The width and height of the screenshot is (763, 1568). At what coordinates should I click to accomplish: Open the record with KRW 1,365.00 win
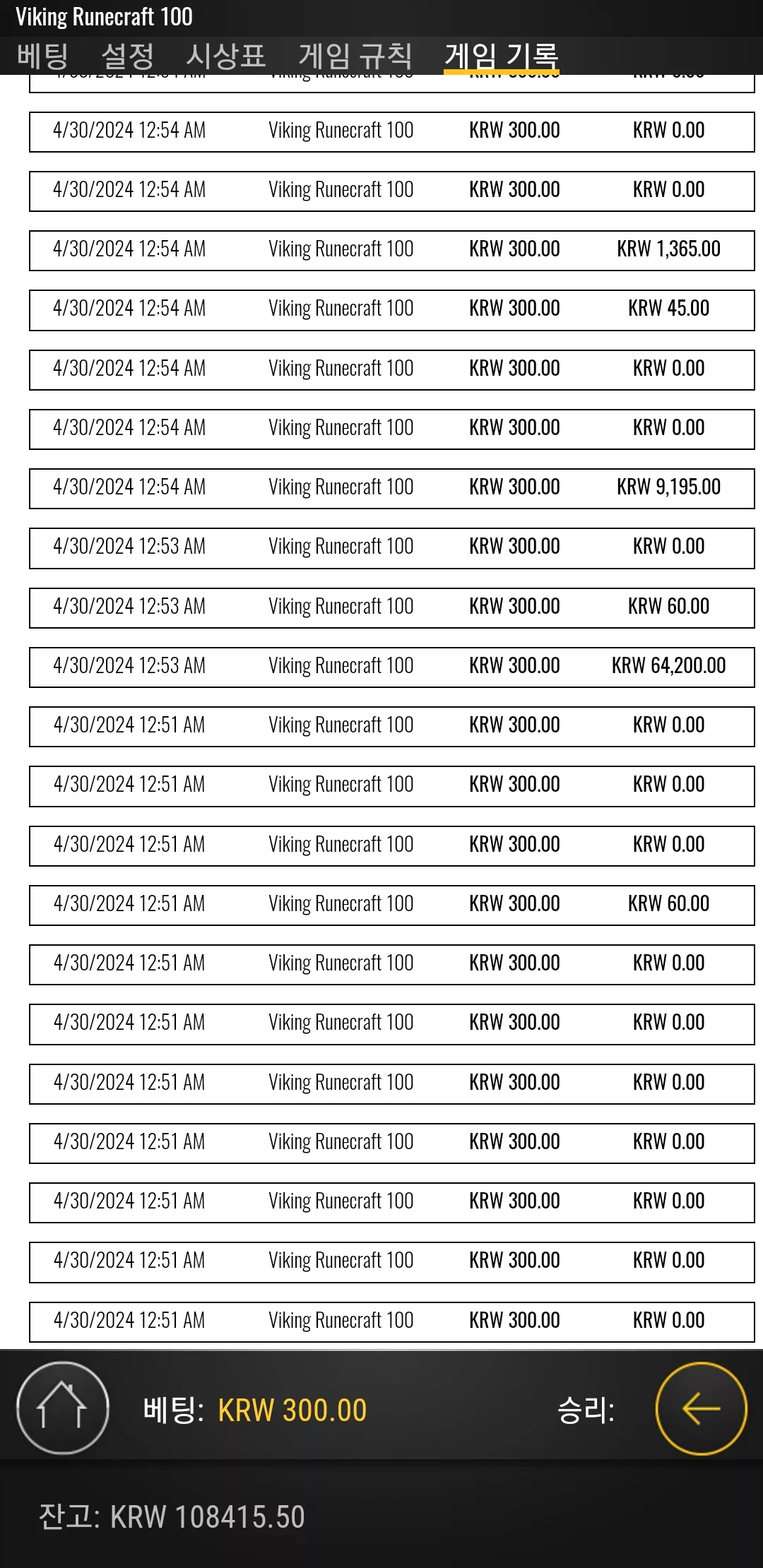pos(391,250)
